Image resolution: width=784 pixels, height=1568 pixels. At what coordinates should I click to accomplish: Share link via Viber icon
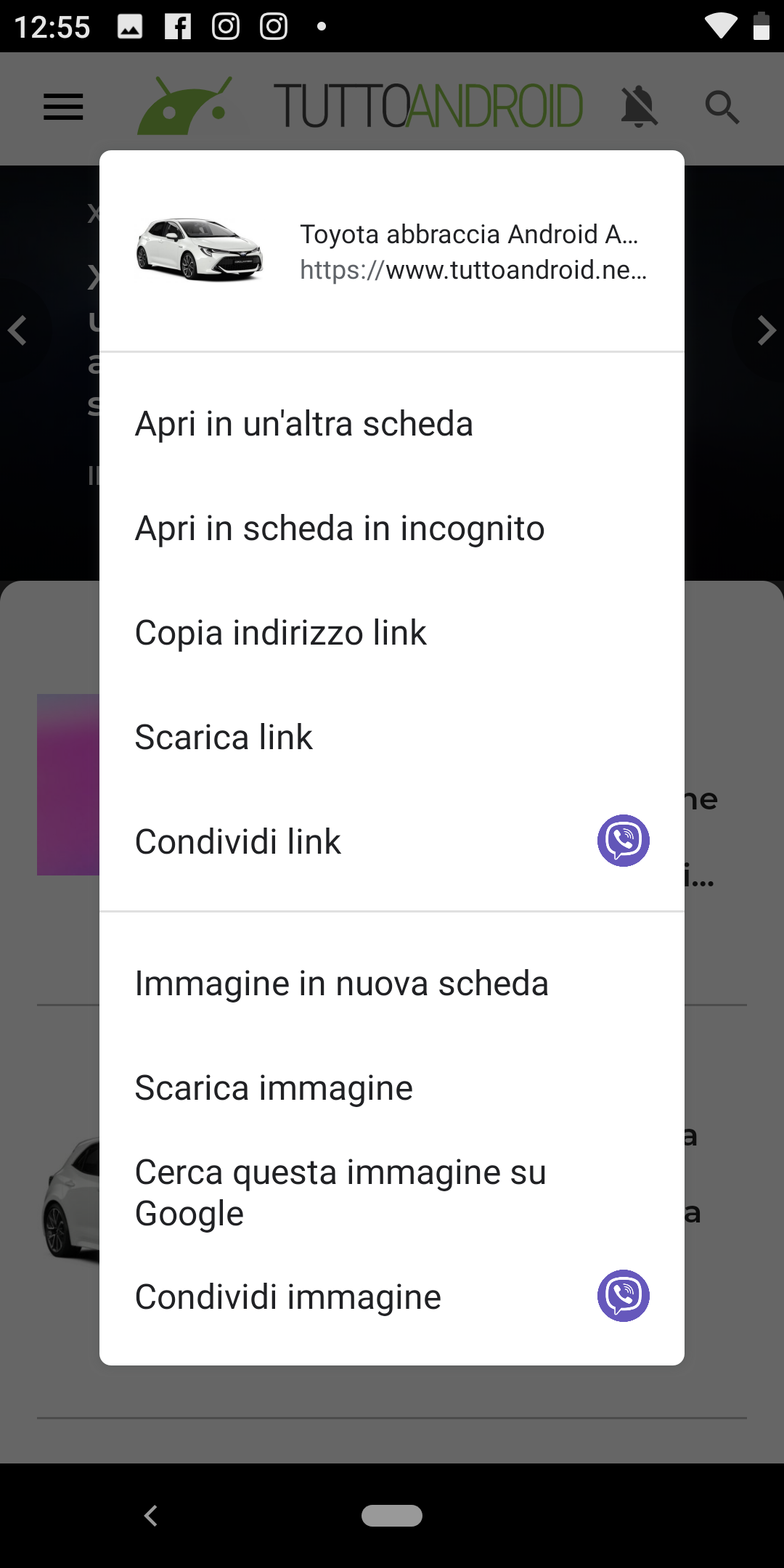(x=623, y=841)
